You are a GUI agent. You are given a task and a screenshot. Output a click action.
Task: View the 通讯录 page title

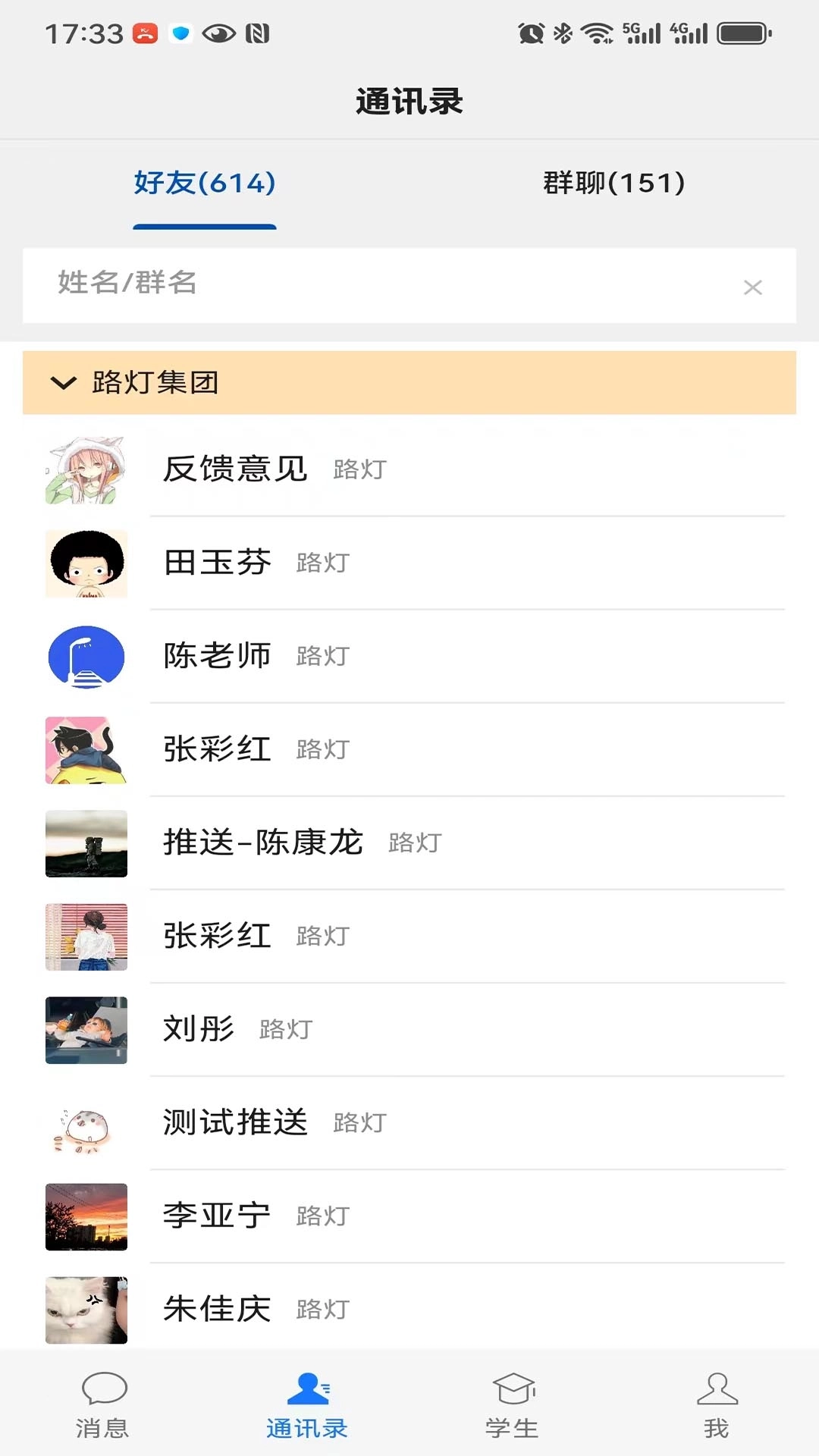[x=409, y=99]
